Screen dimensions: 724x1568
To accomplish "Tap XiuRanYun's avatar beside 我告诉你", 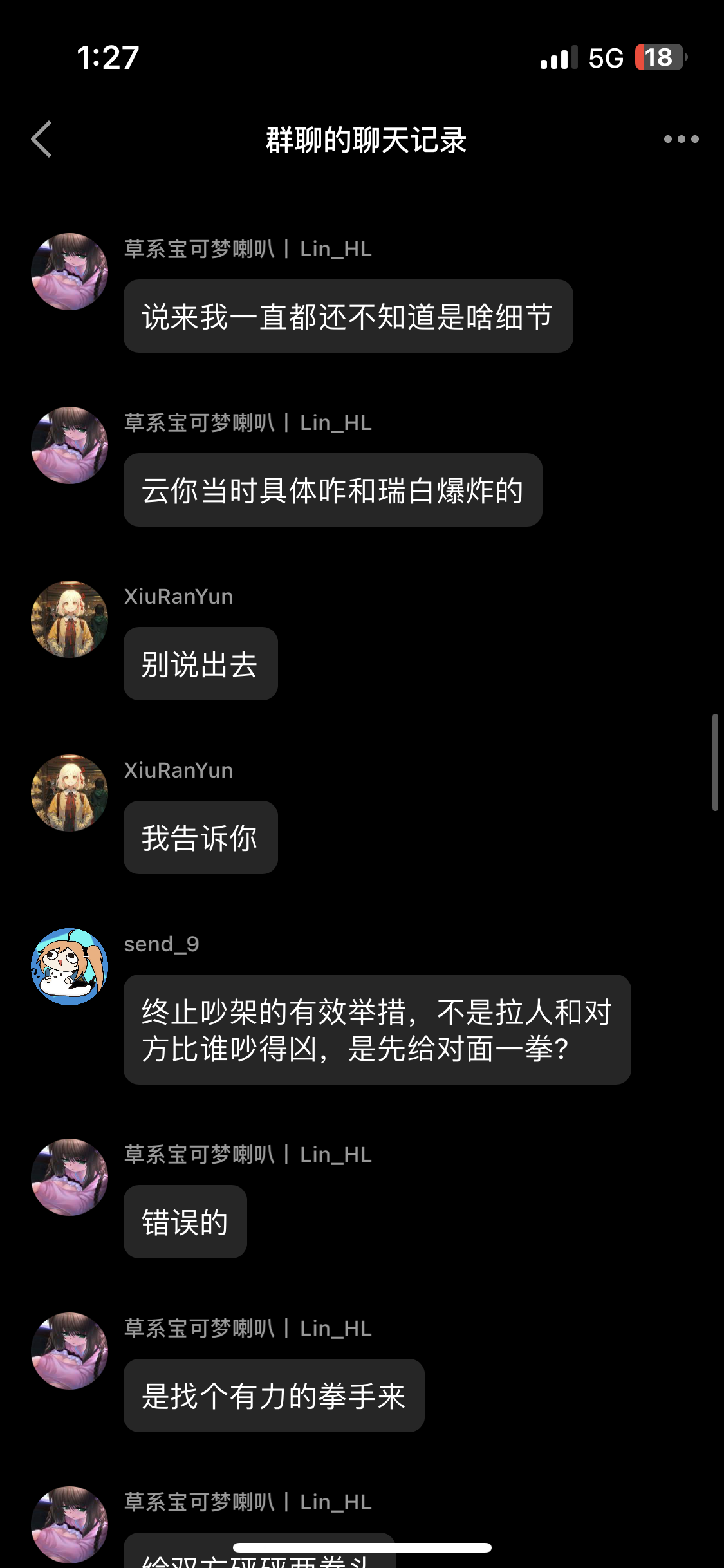I will pos(70,793).
